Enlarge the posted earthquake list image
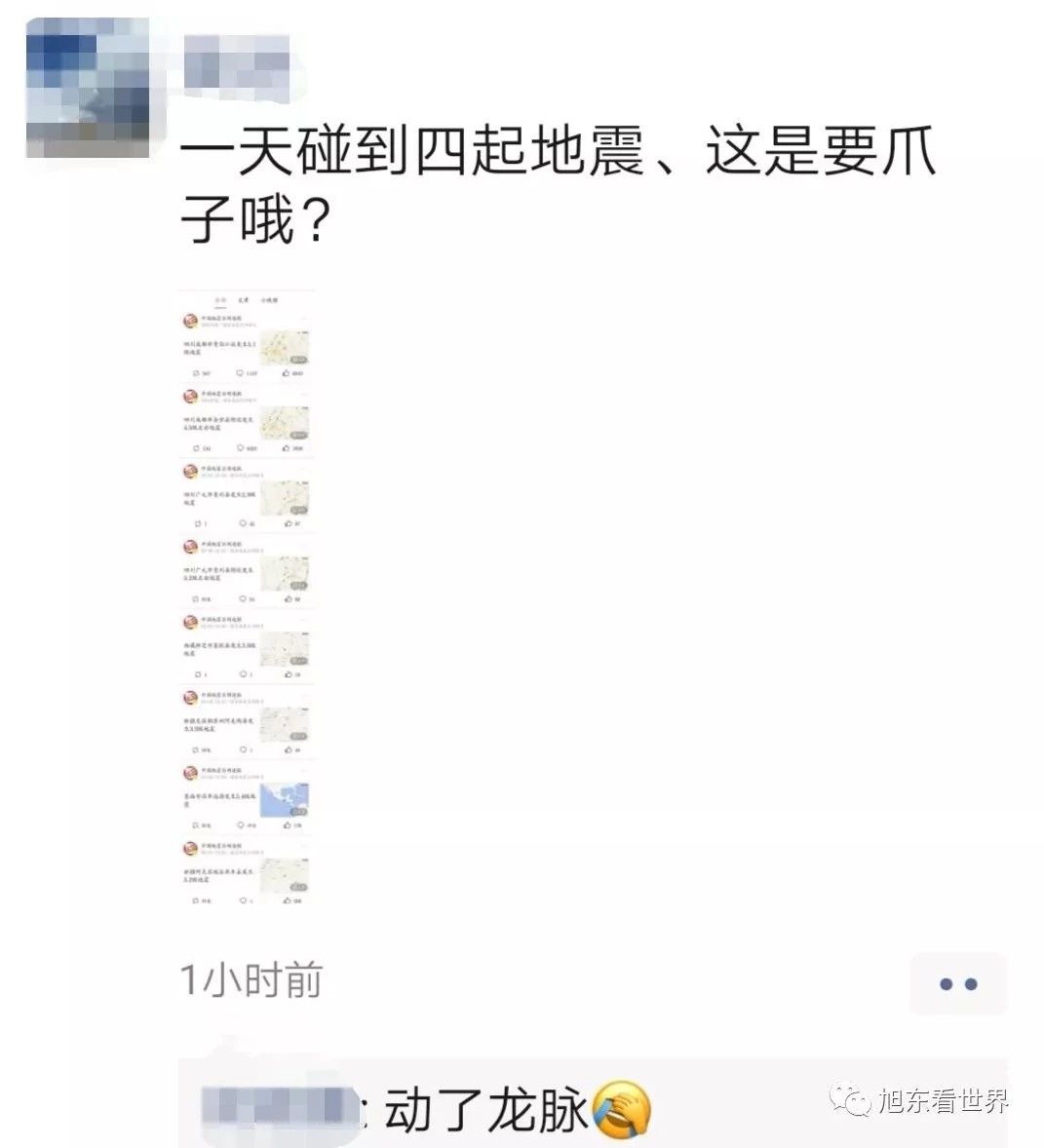 click(247, 600)
